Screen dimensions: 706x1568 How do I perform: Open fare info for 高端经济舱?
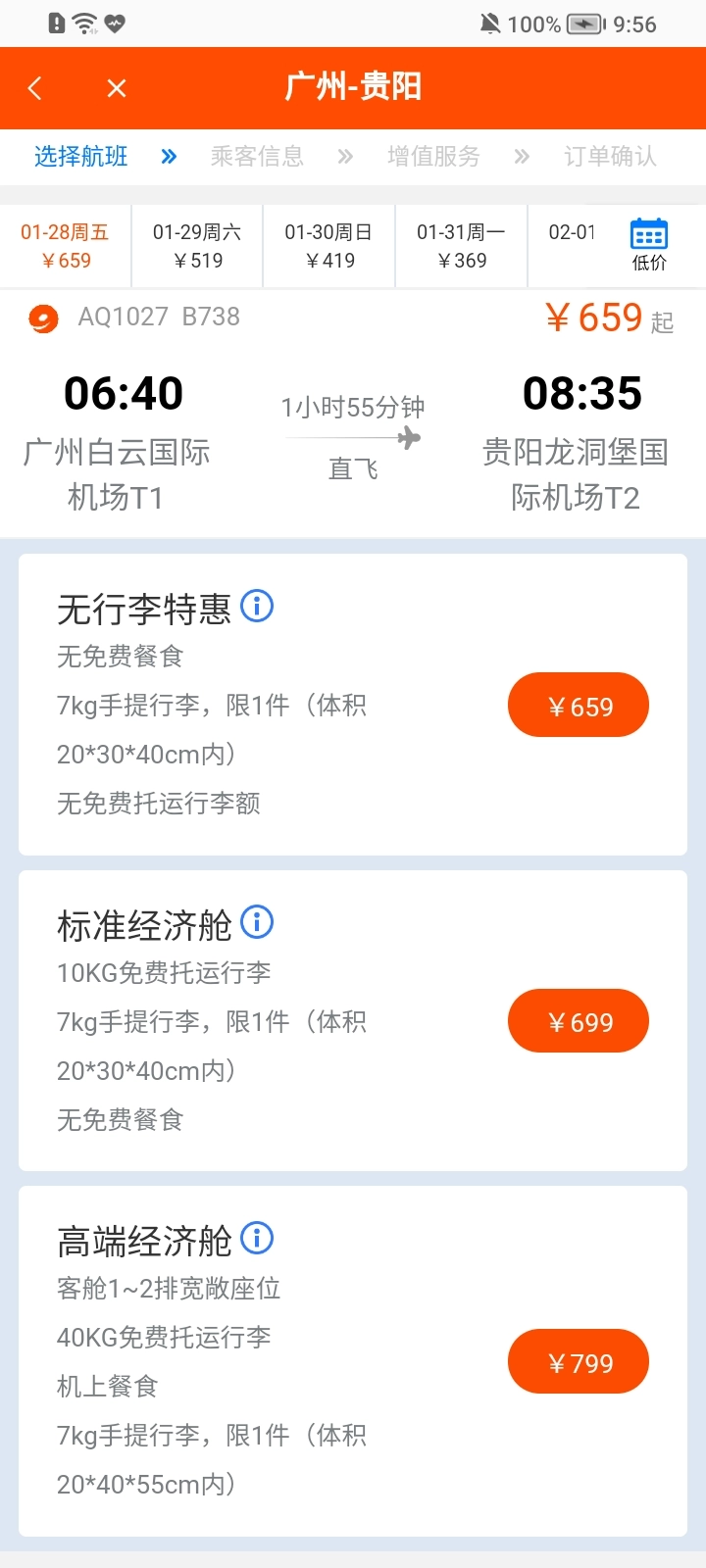coord(256,1238)
